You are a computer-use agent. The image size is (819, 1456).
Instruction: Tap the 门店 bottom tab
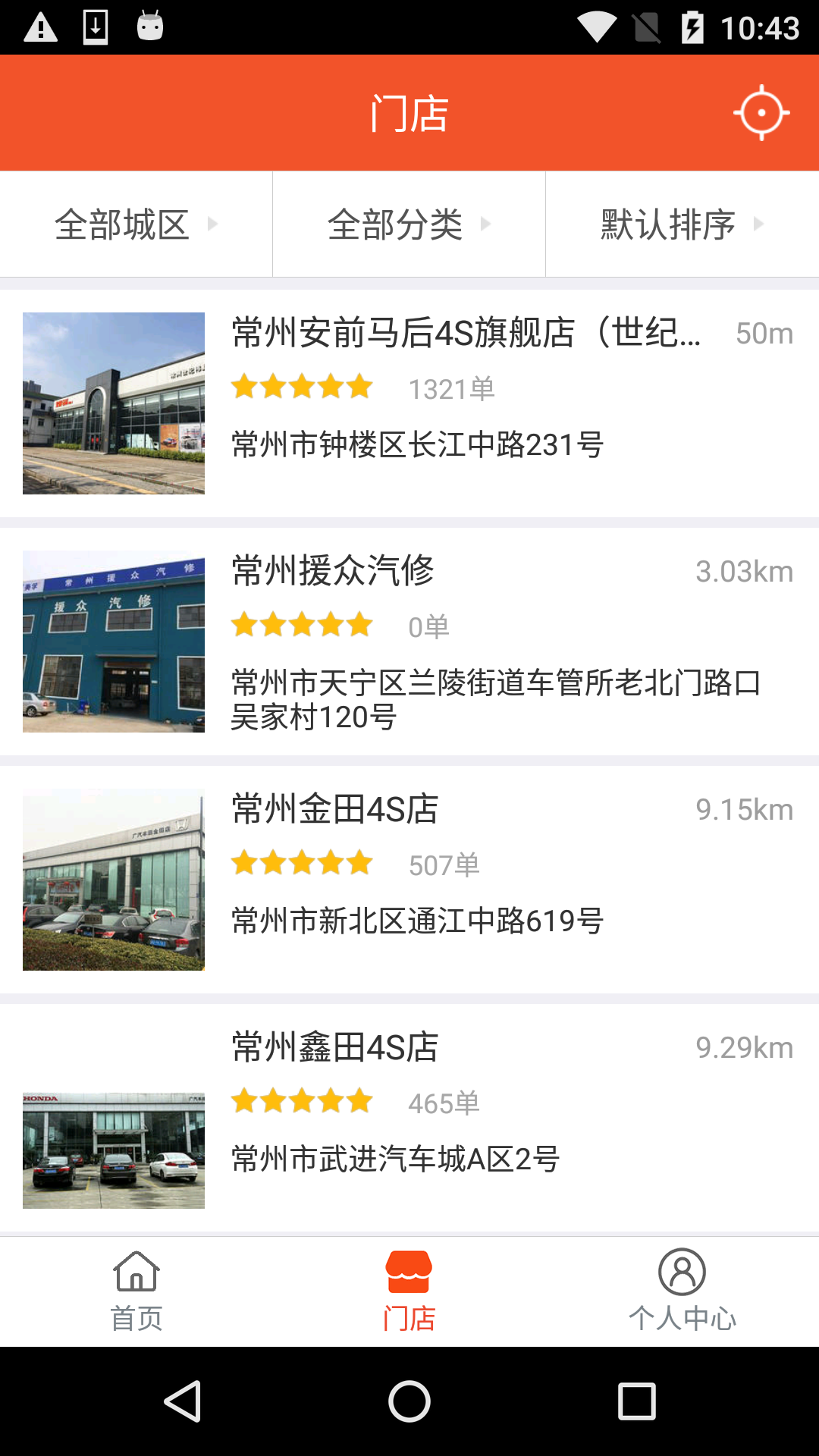coord(409,1291)
